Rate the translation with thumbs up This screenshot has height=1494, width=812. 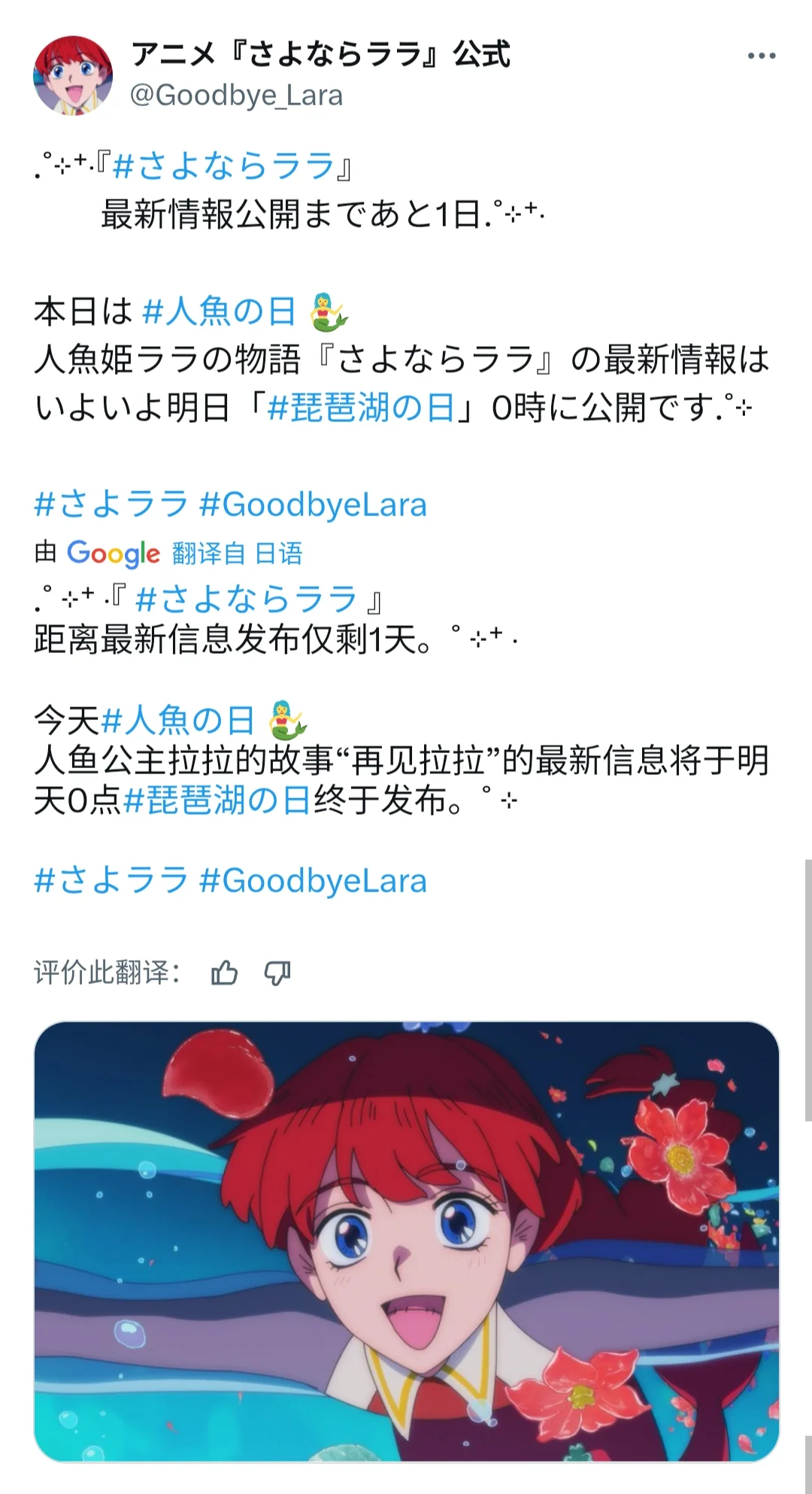click(224, 973)
